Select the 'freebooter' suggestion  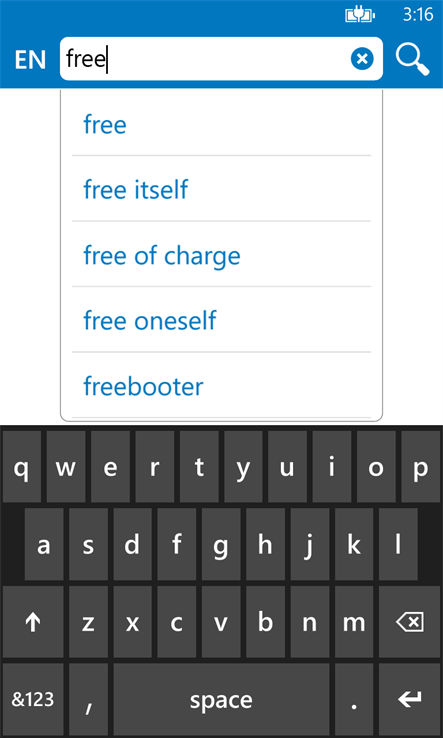coord(221,385)
